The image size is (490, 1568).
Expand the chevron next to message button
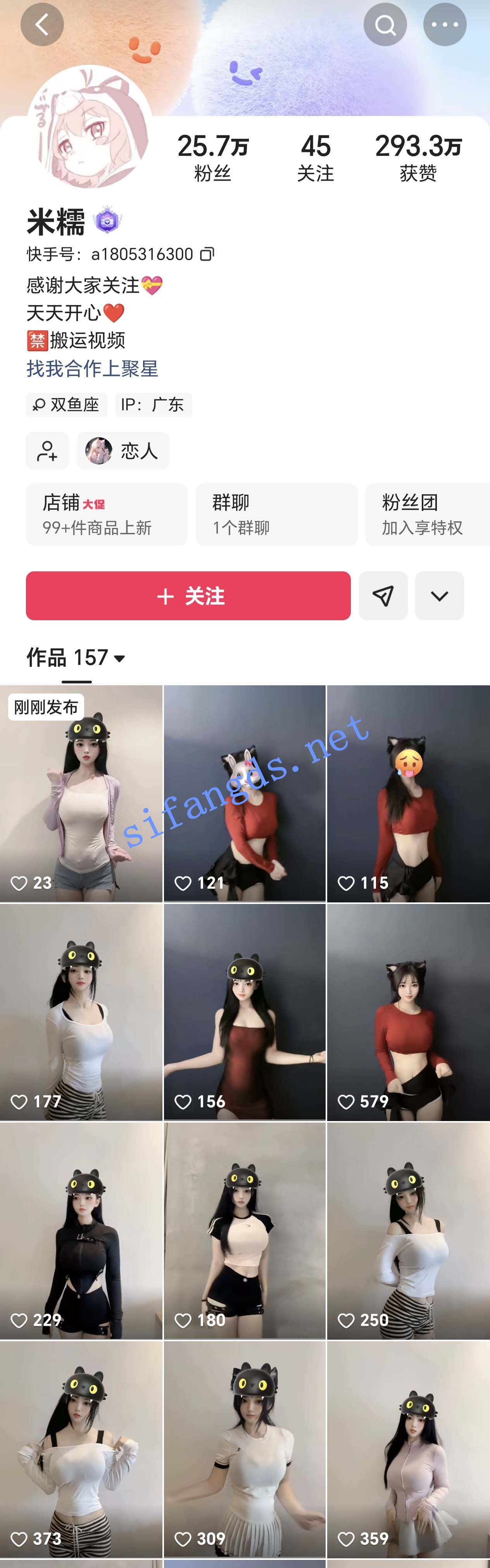tap(440, 596)
